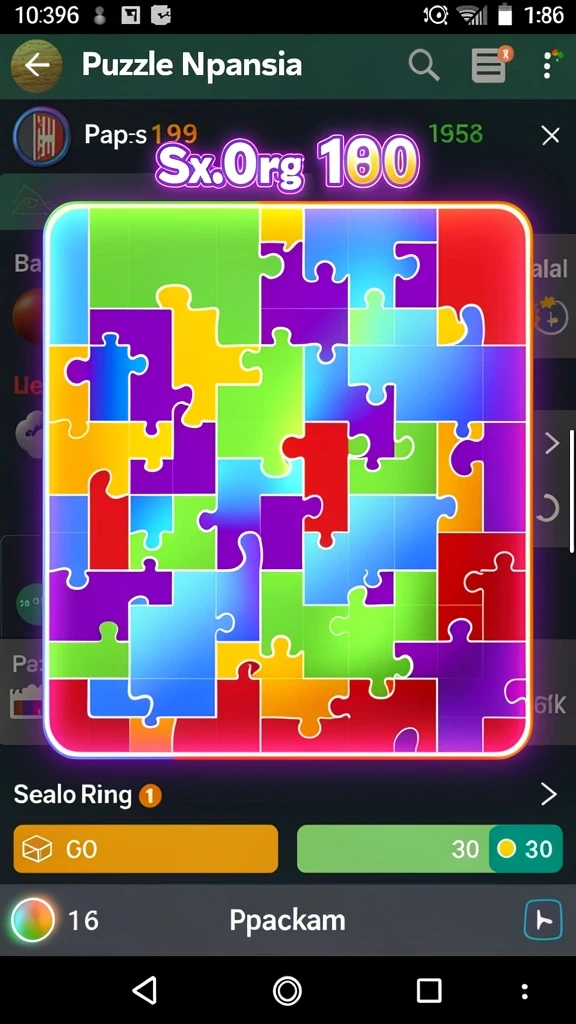Tap the system back button
This screenshot has width=576, height=1024.
coord(145,991)
